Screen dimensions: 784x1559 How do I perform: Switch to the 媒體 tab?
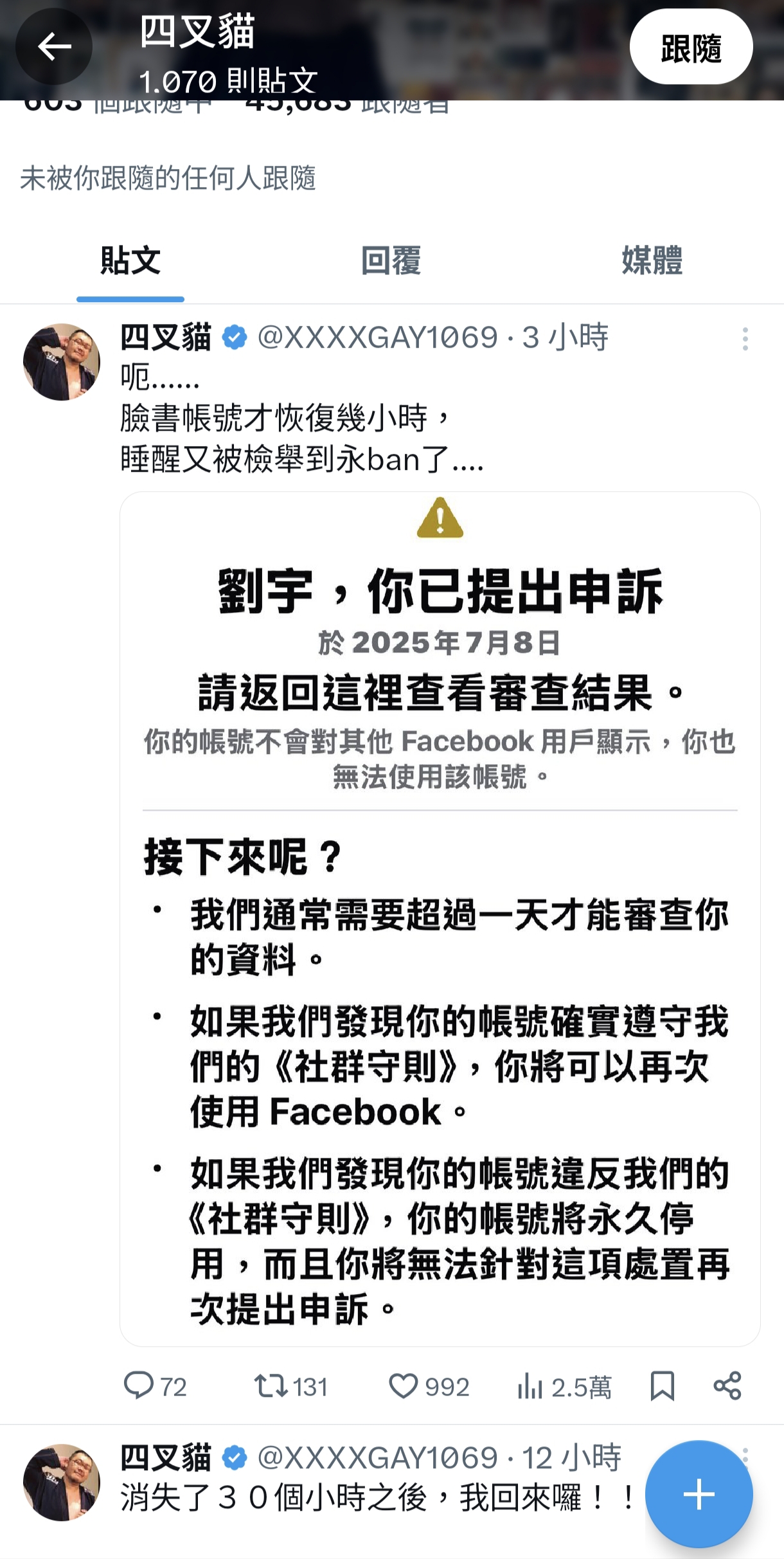[x=652, y=260]
